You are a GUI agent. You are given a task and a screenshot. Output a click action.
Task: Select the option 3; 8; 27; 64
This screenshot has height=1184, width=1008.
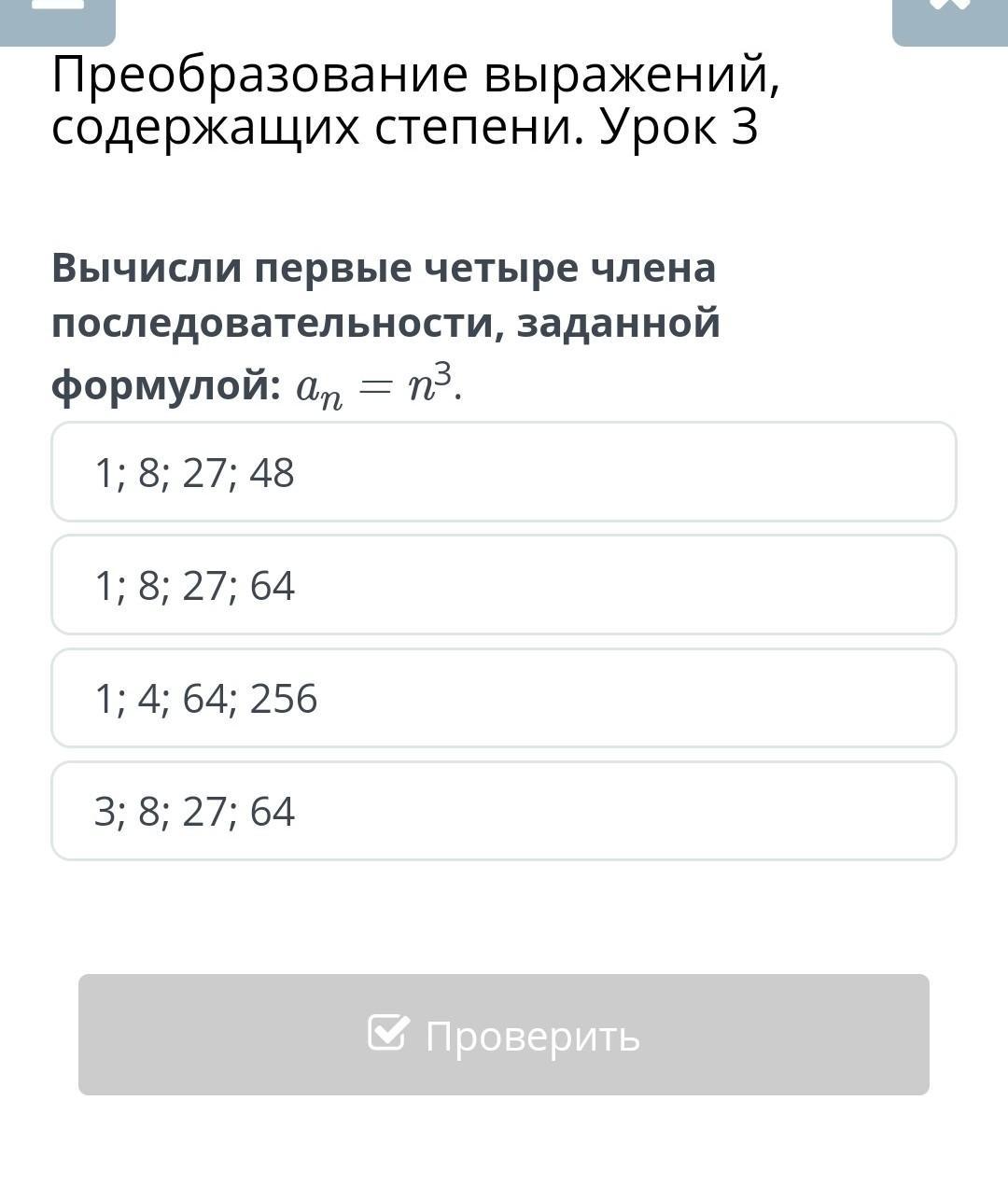pyautogui.click(x=504, y=811)
